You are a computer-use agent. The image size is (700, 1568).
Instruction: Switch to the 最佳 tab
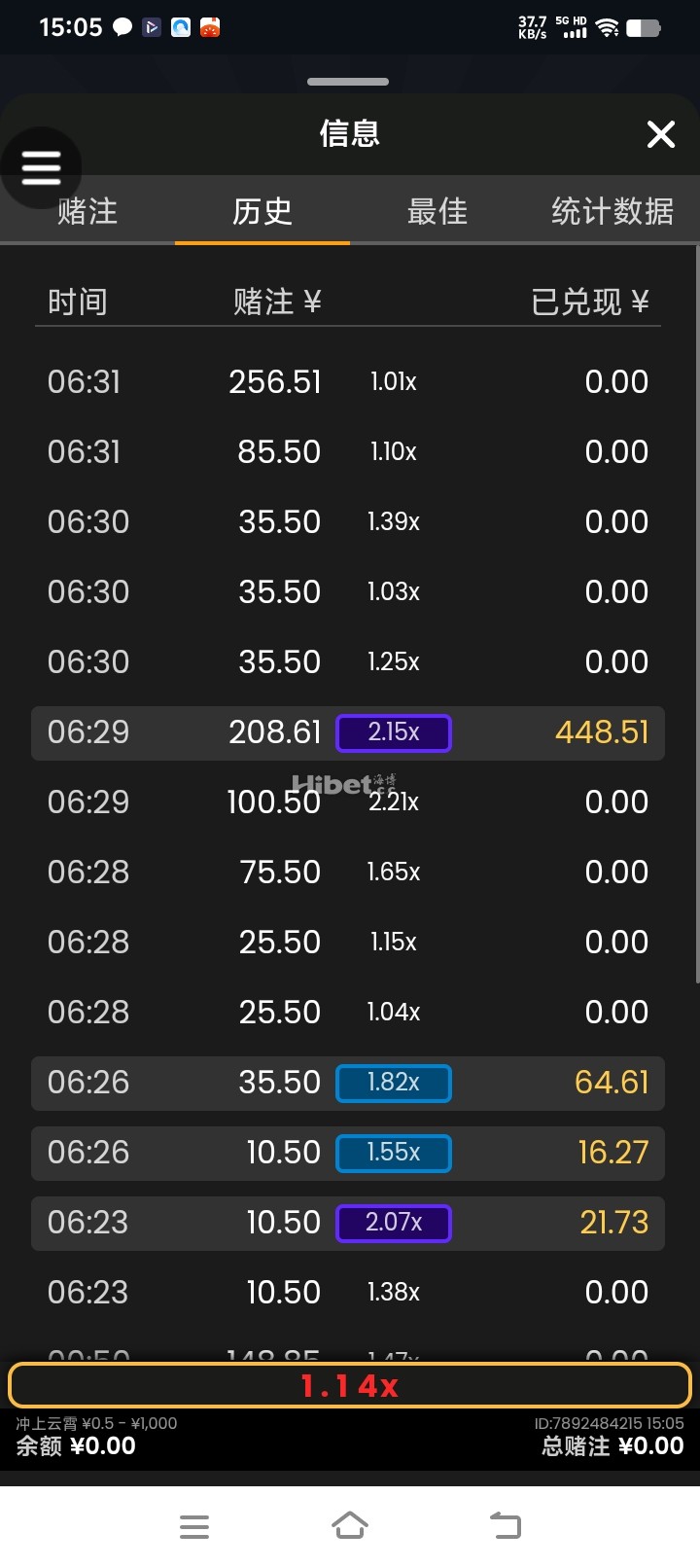[x=437, y=211]
